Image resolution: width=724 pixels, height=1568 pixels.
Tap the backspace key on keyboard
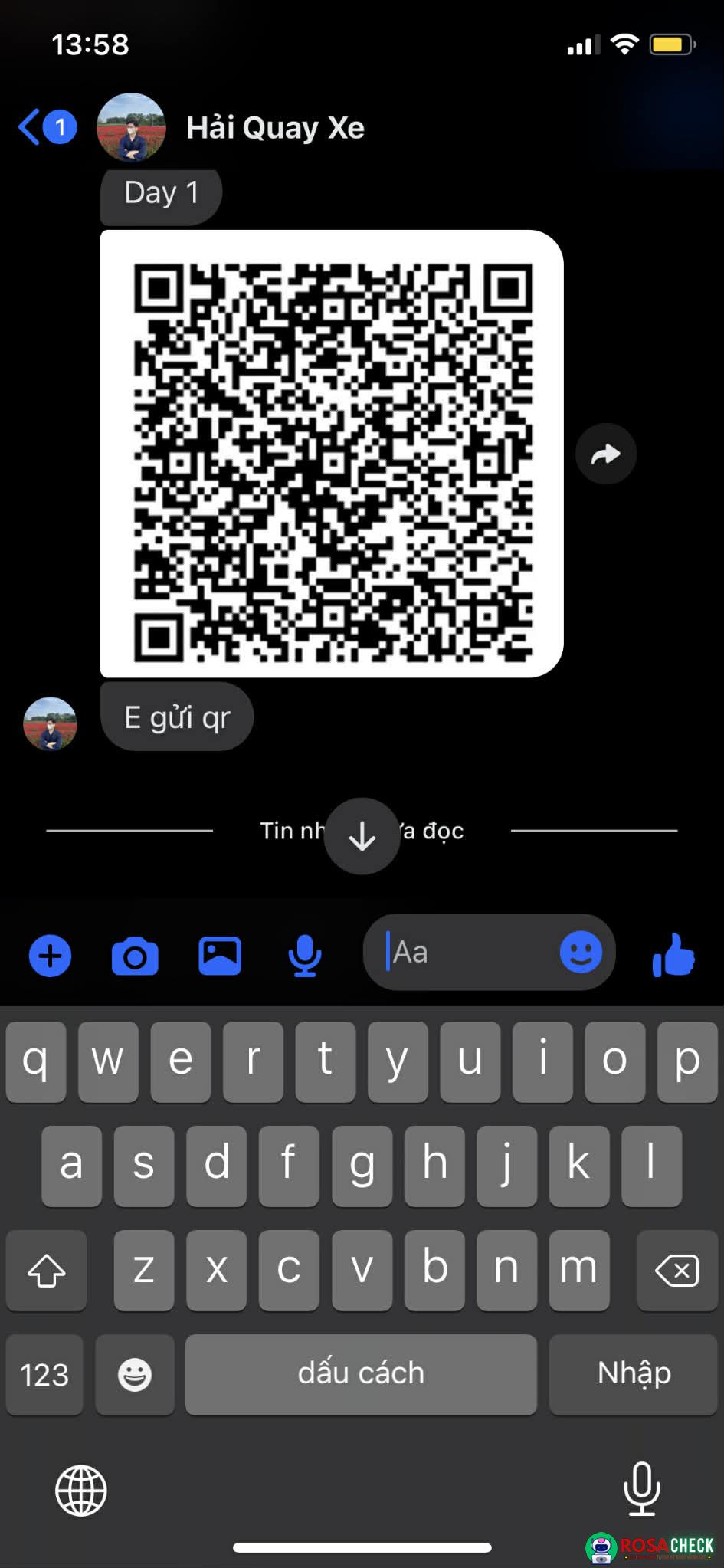click(676, 1271)
